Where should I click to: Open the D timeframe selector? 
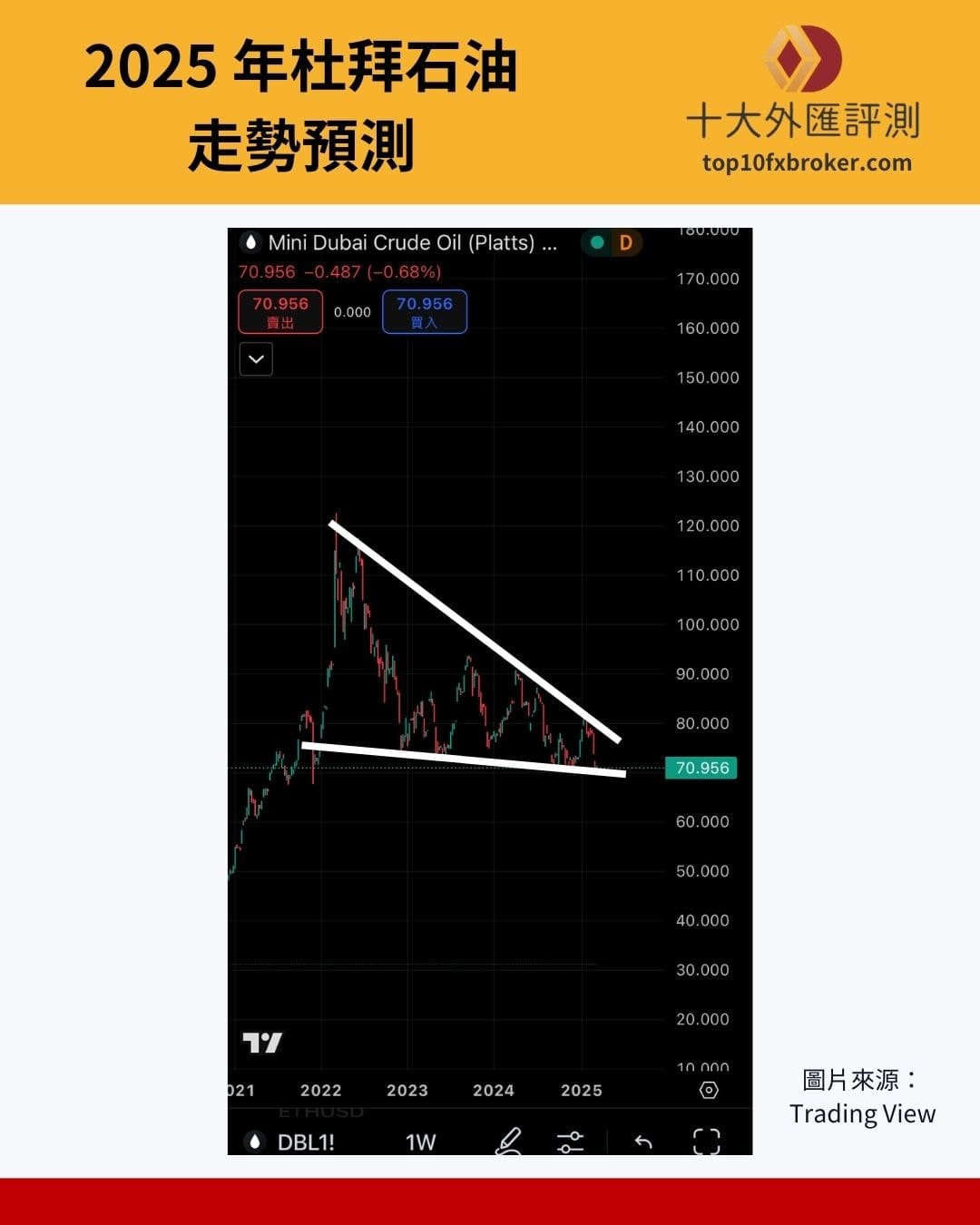point(624,243)
